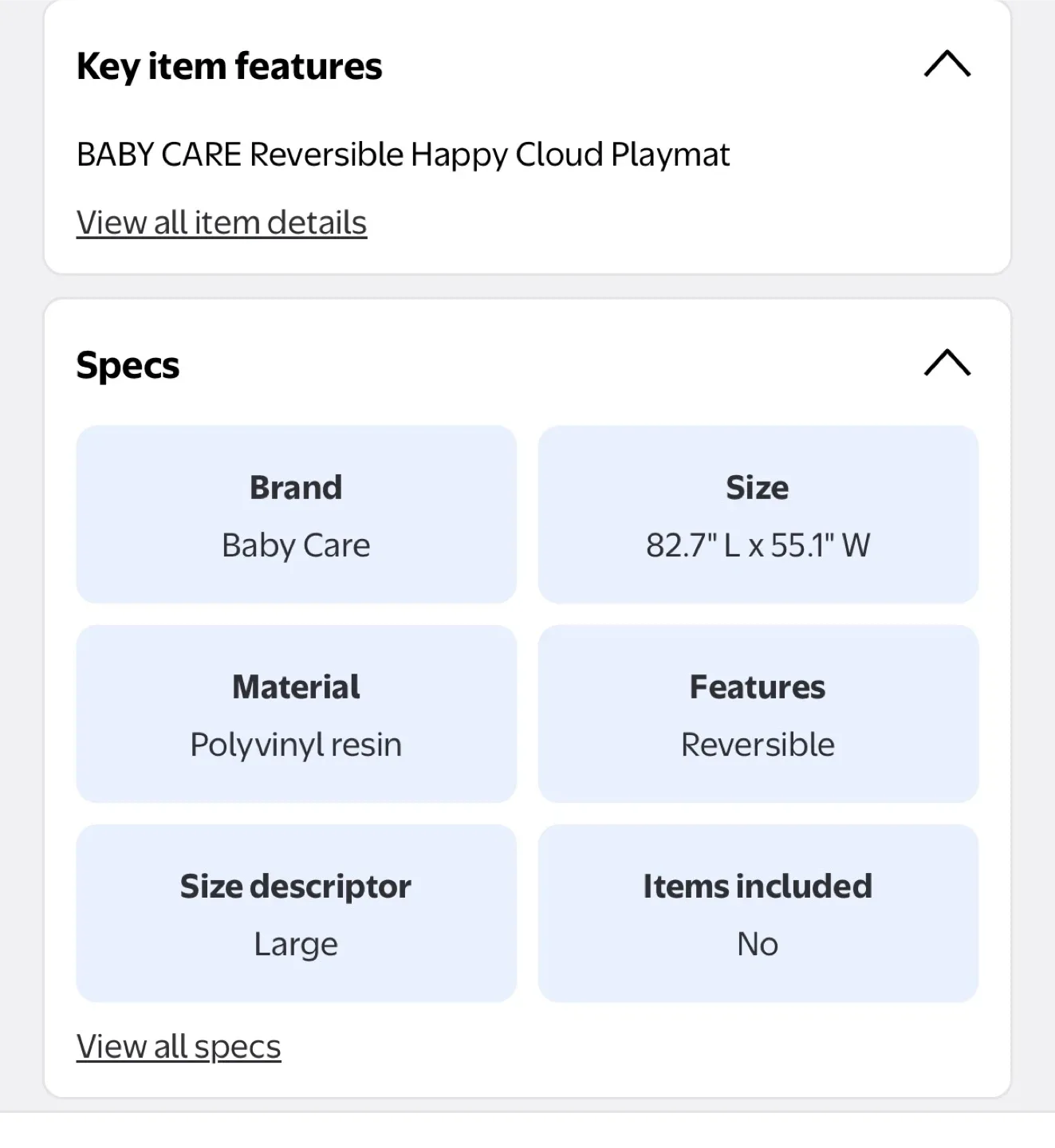Click the Items included tile

tap(758, 914)
